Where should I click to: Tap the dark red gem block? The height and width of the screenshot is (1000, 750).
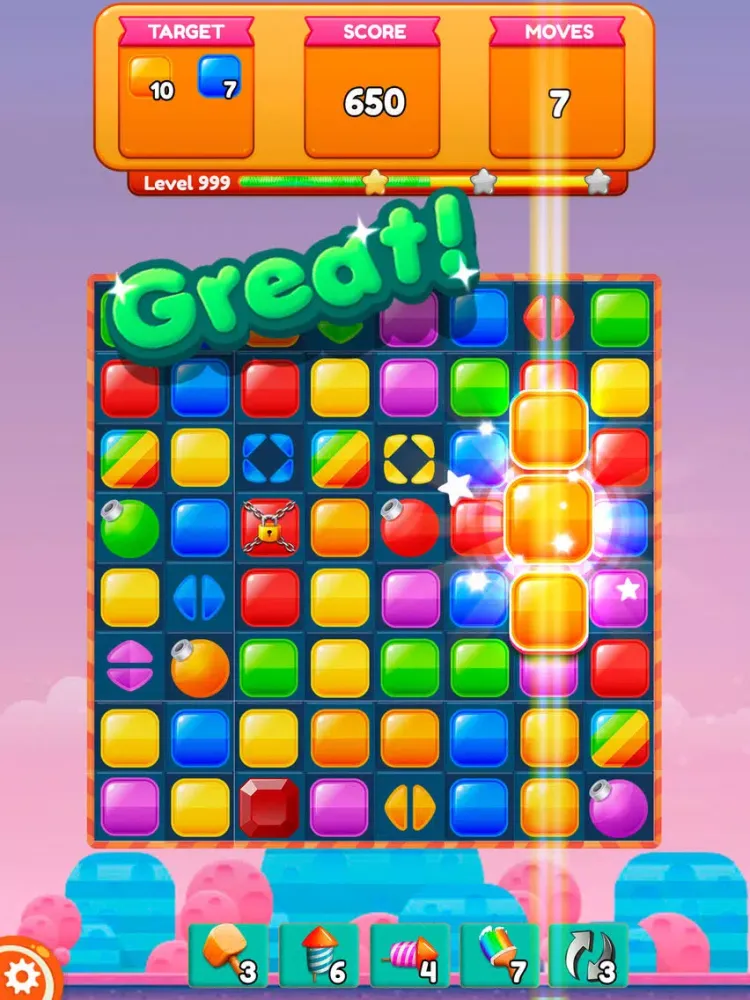269,808
